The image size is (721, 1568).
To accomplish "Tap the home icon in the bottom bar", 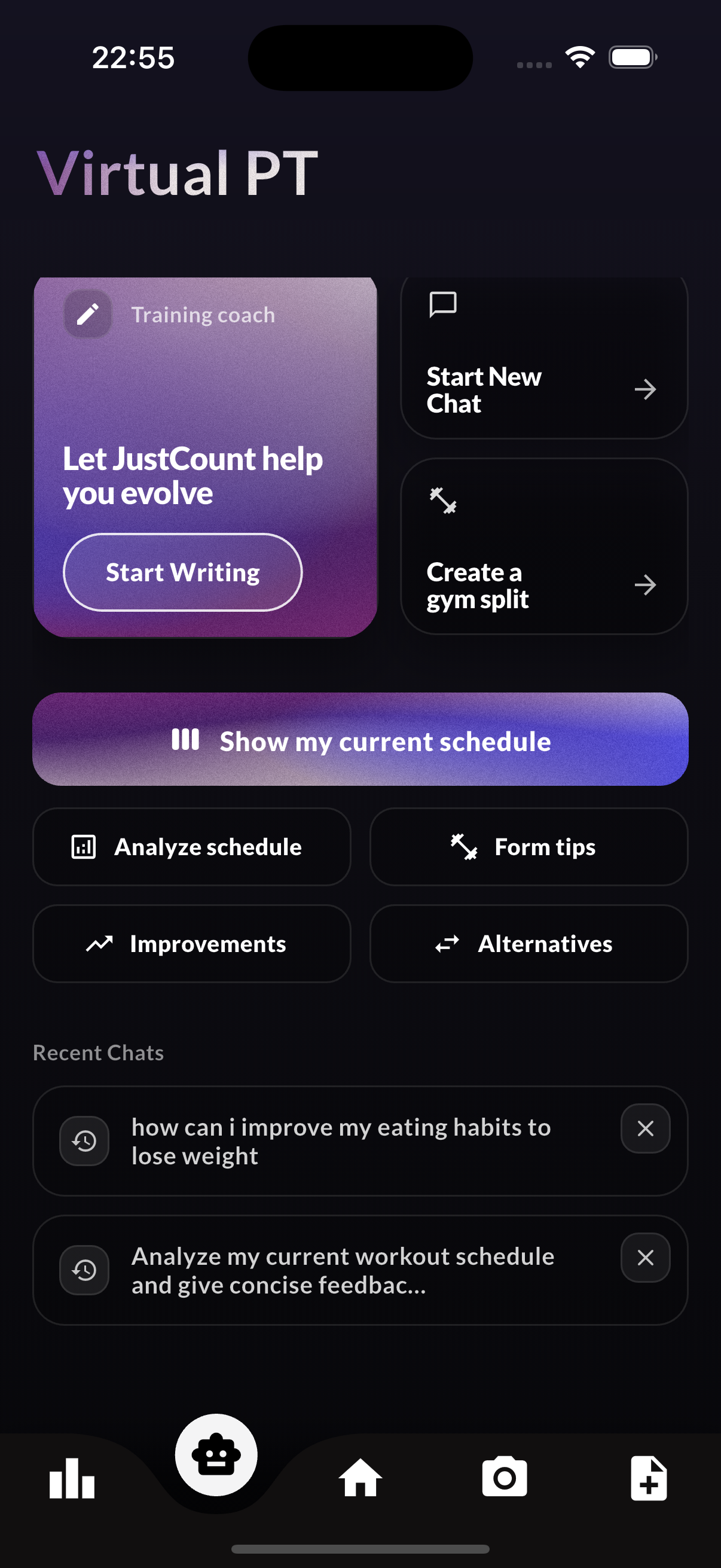I will (360, 1478).
